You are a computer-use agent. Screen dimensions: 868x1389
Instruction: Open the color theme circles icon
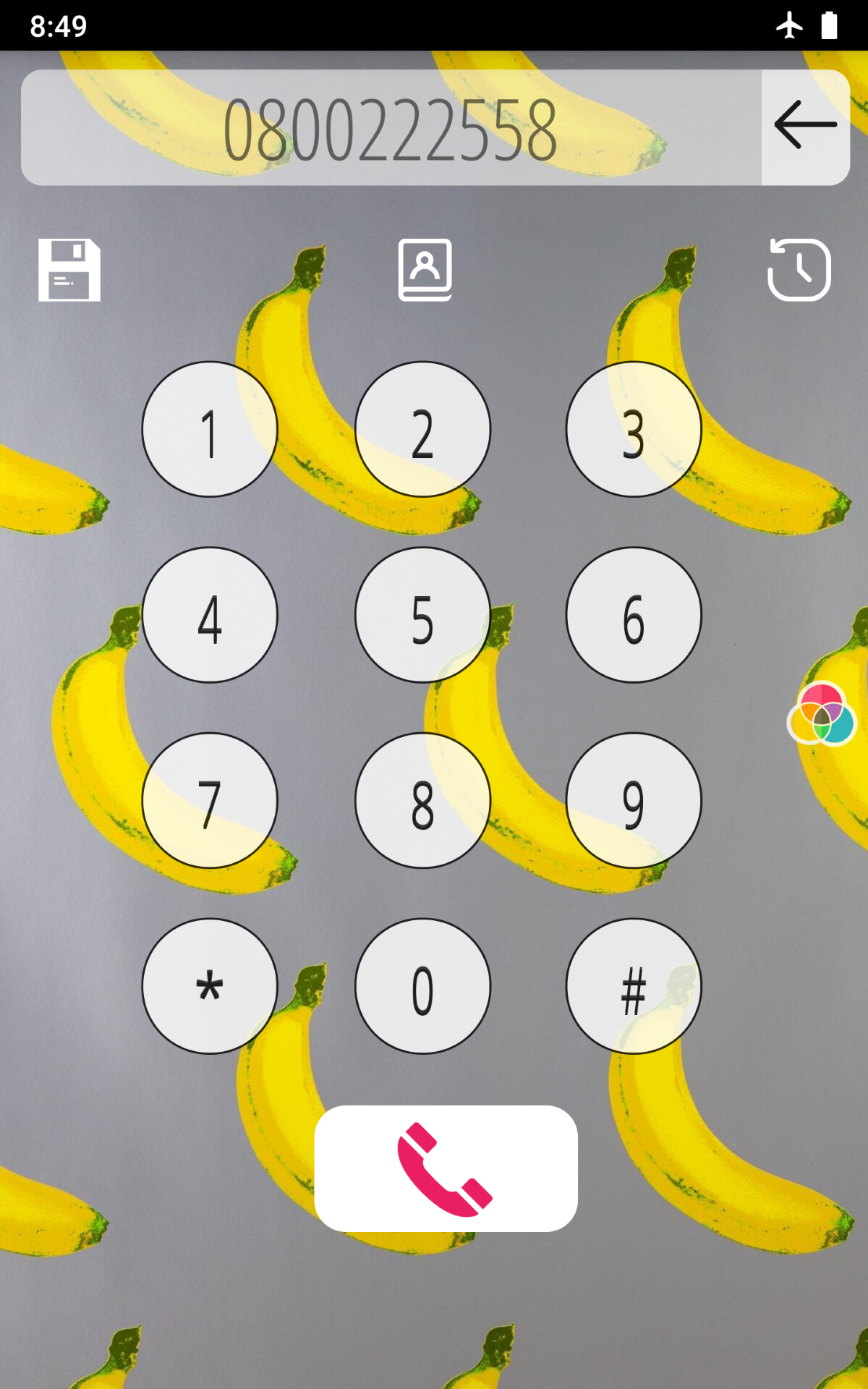tap(822, 713)
